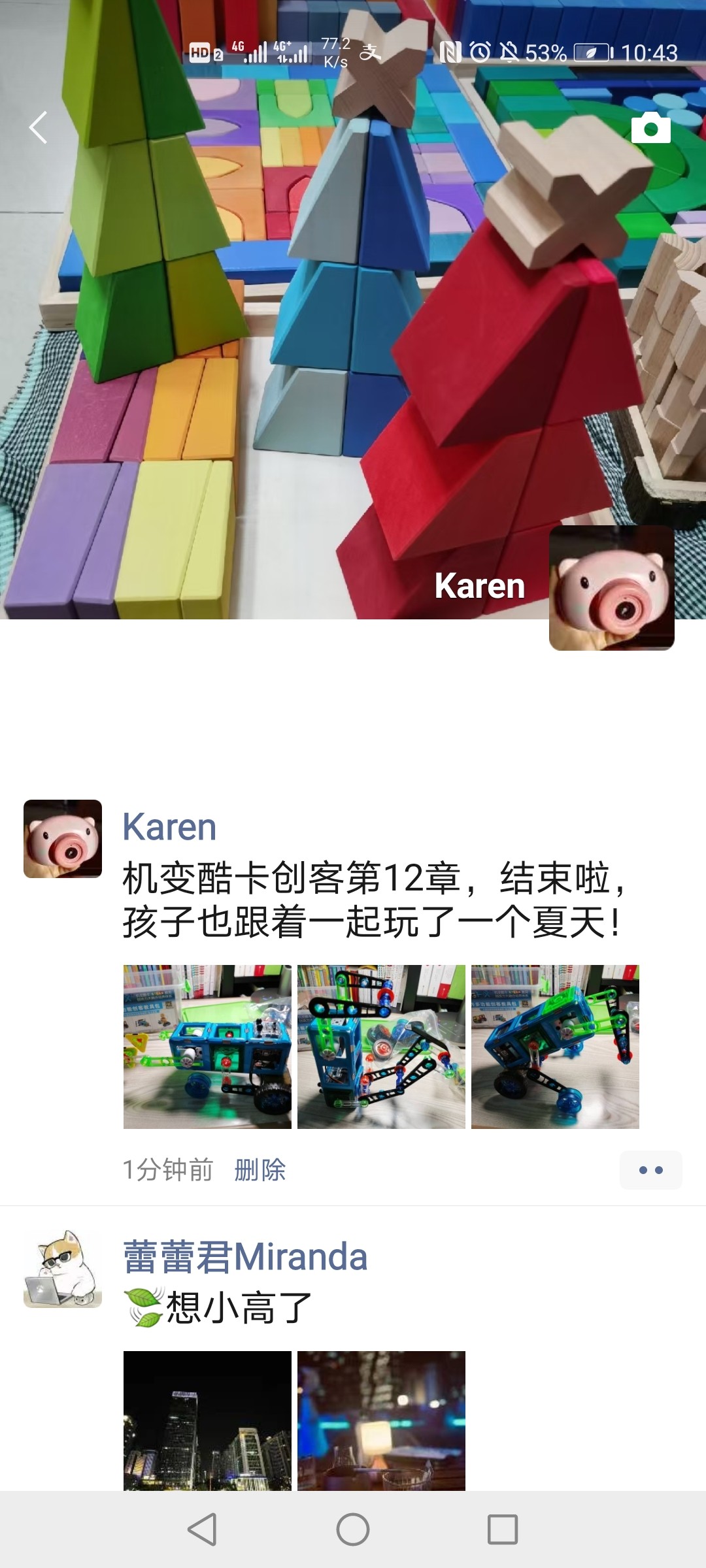Delete Karen's post via 删除
The image size is (706, 1568).
tap(260, 1169)
